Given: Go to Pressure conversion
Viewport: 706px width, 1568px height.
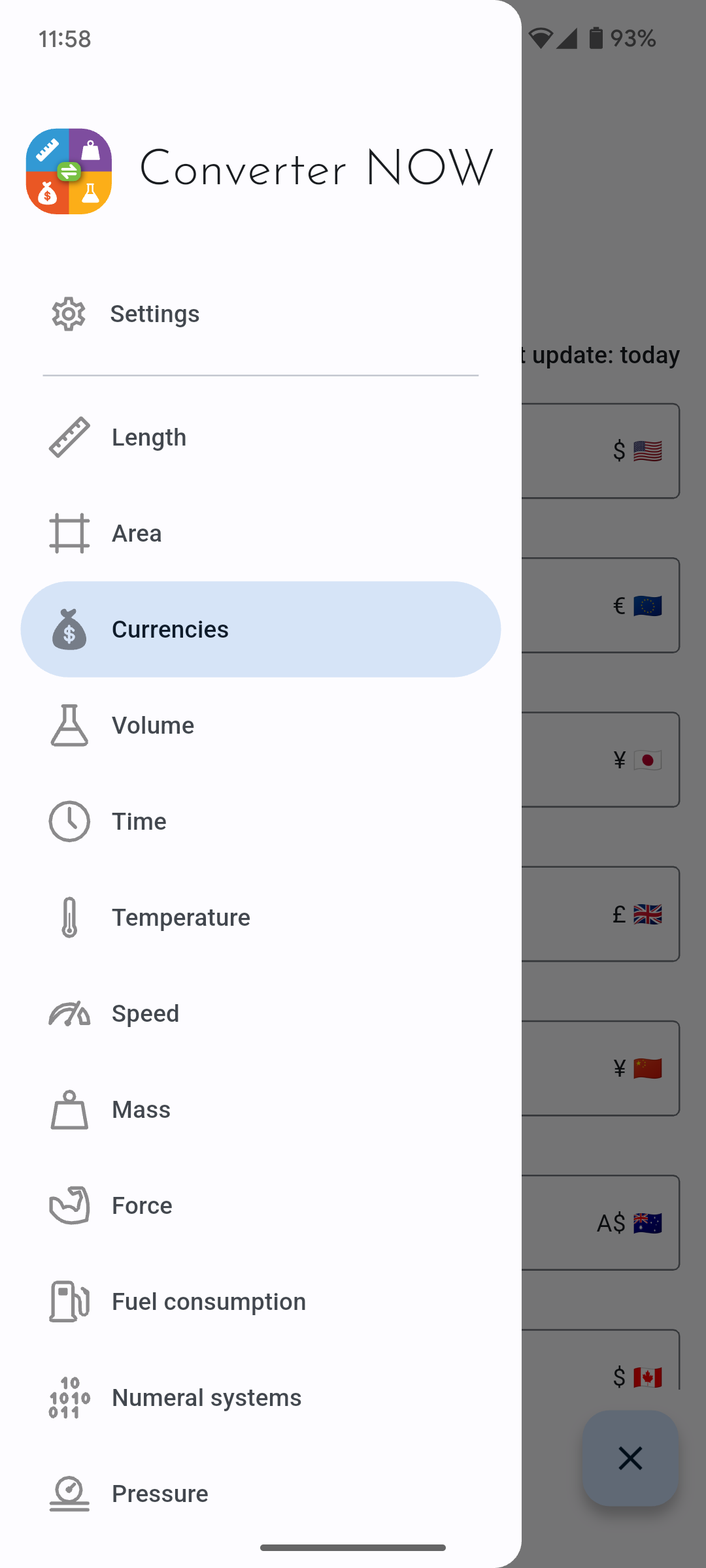Looking at the screenshot, I should tap(160, 1494).
